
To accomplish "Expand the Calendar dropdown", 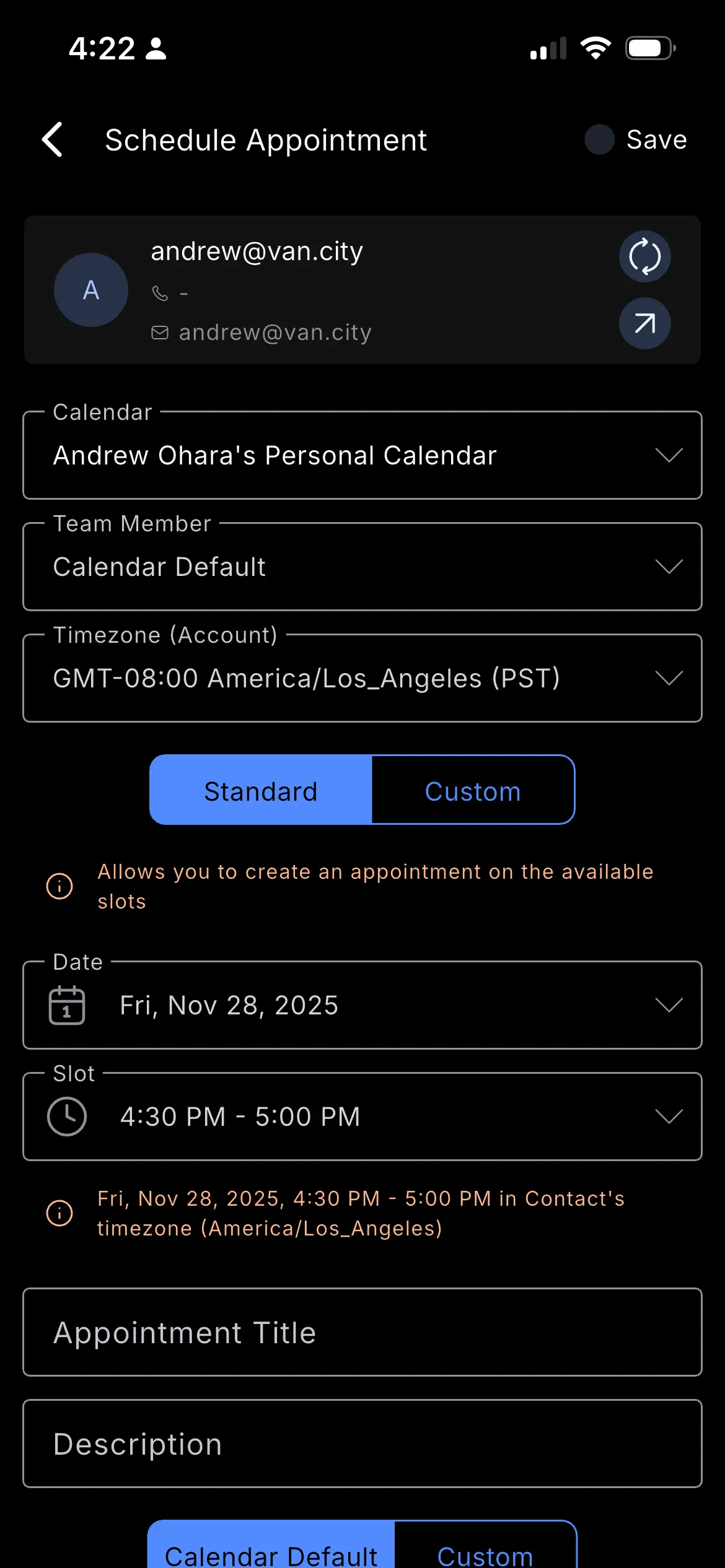I will tap(362, 456).
